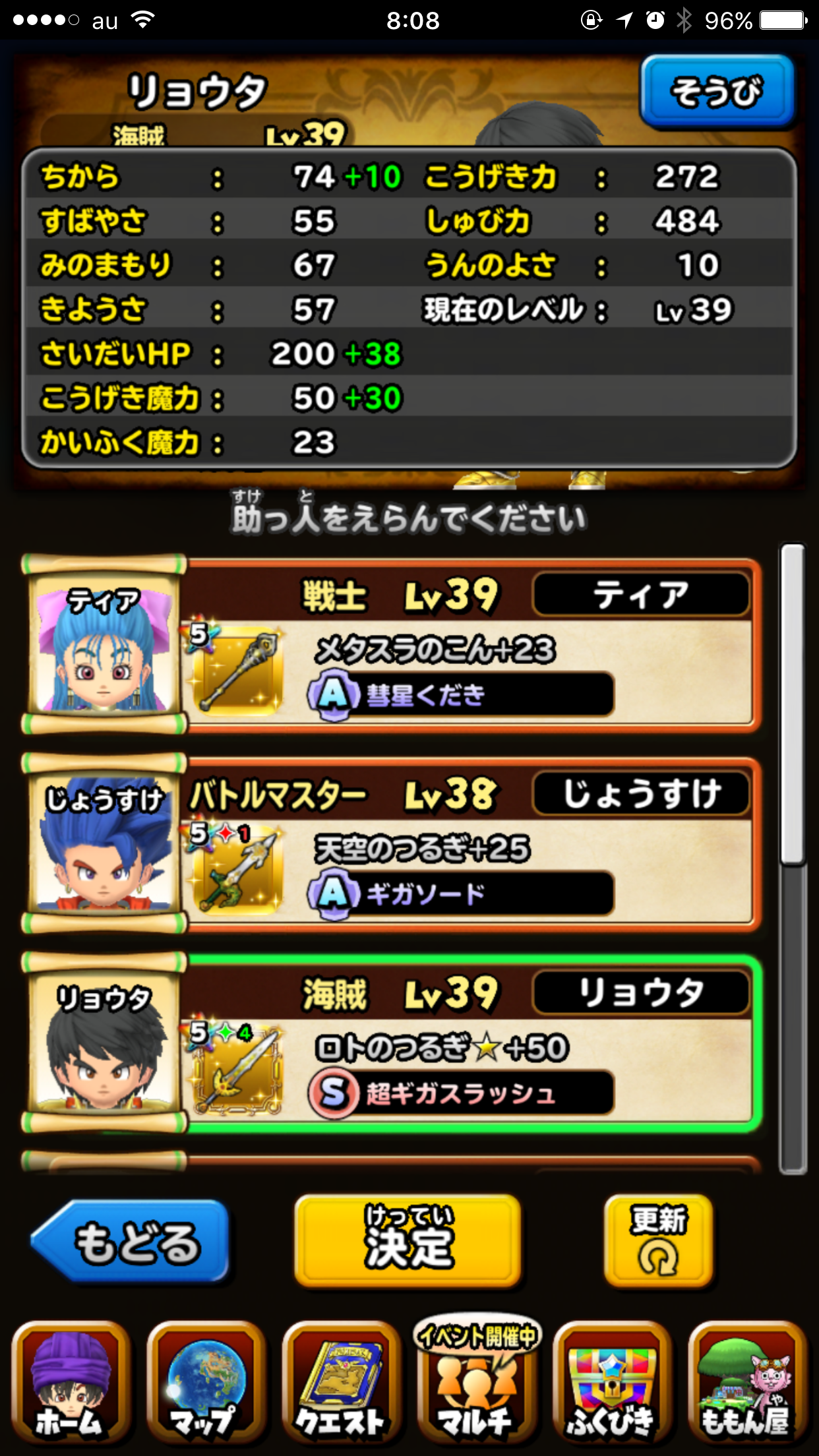Refresh the helper list with 更新

coord(658,1241)
